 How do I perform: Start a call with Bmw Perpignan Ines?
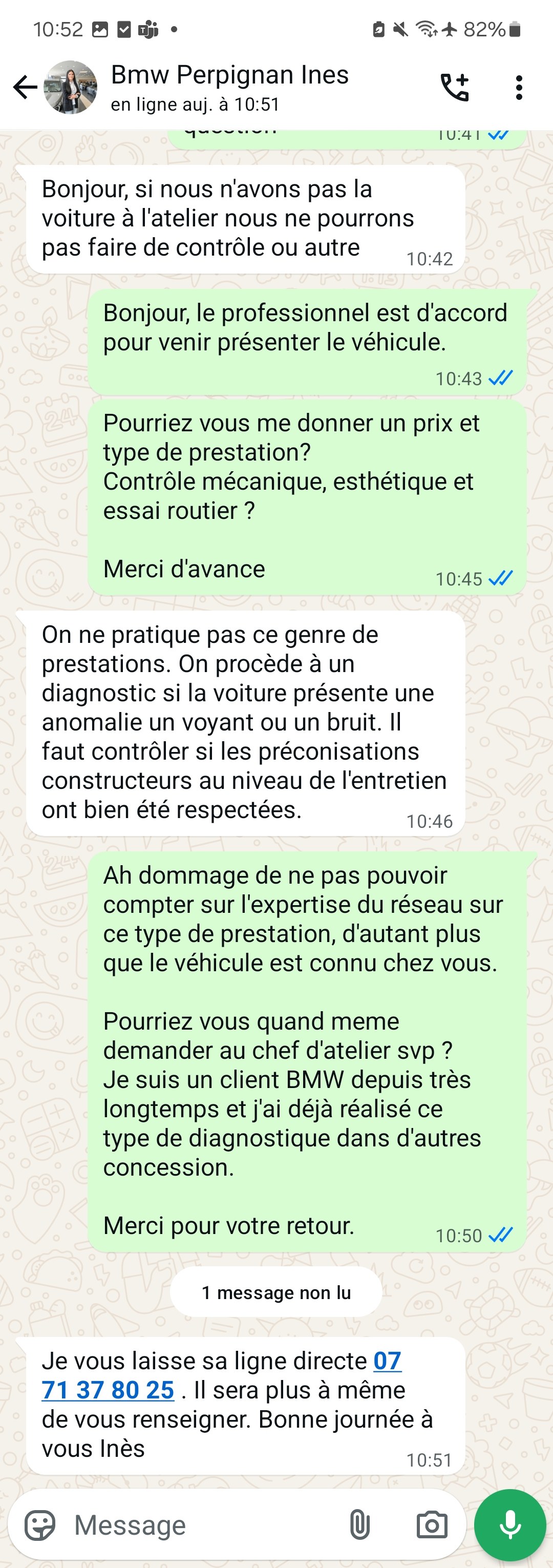[x=455, y=87]
